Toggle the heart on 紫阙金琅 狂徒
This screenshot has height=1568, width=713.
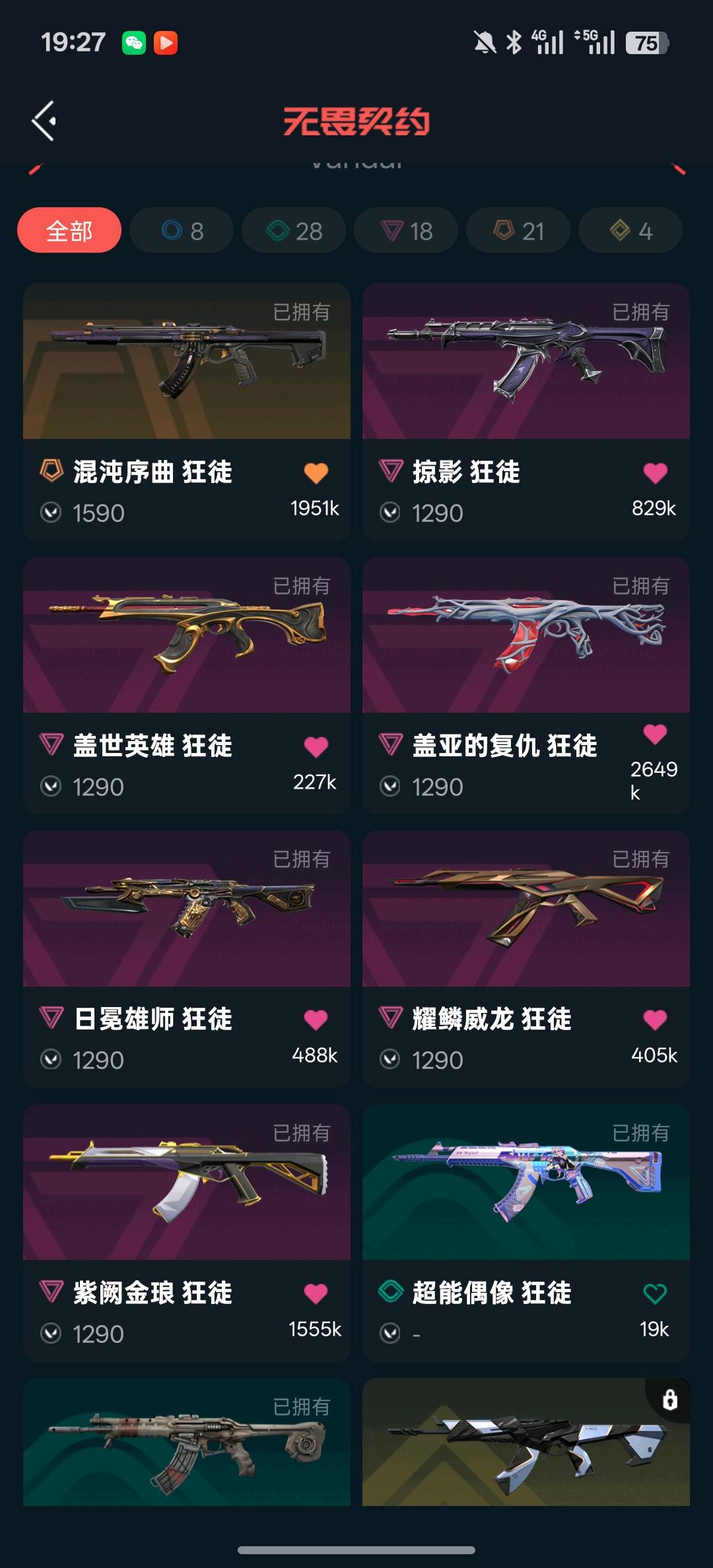pos(316,1293)
